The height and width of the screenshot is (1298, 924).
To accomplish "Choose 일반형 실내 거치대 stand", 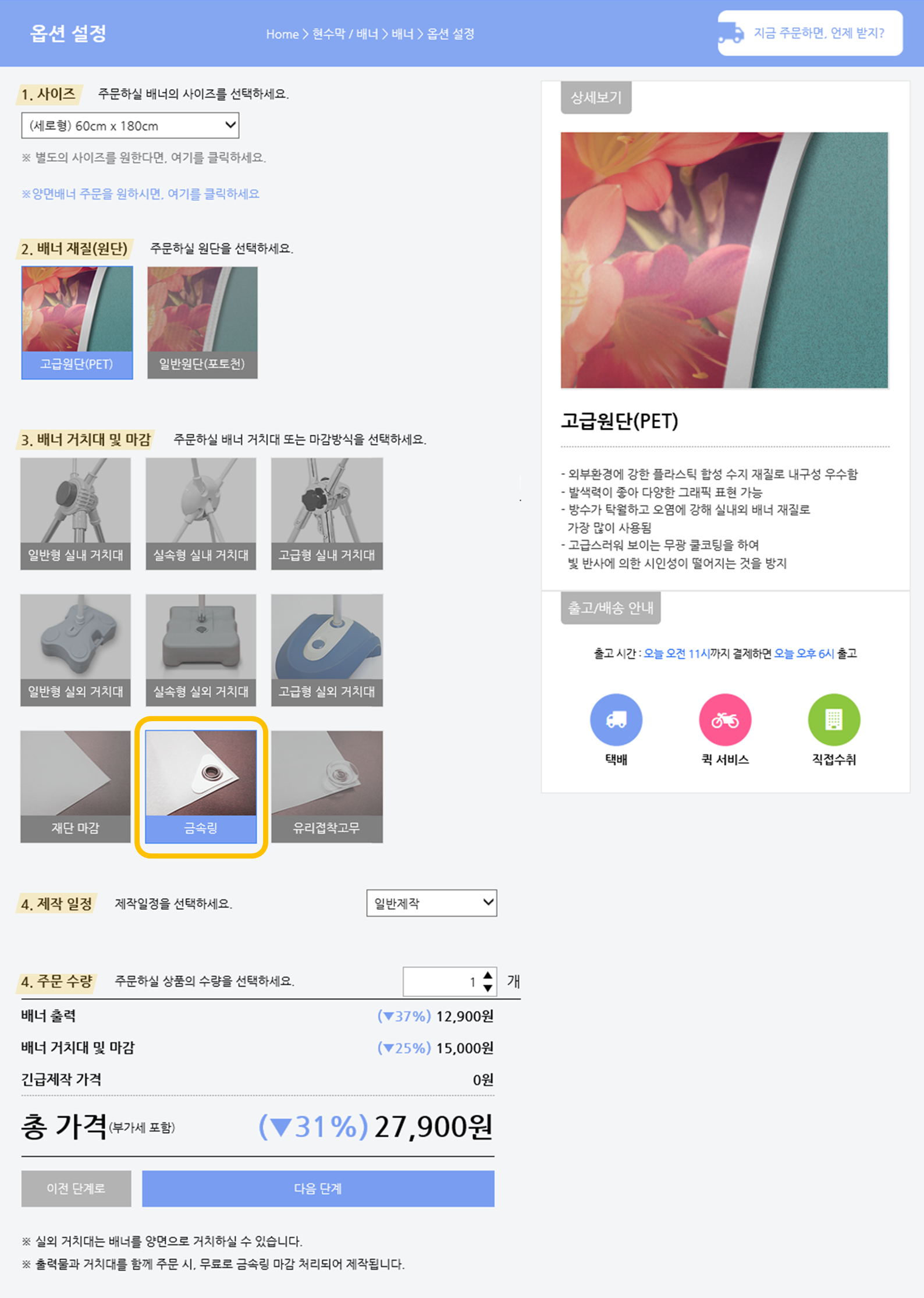I will click(76, 513).
